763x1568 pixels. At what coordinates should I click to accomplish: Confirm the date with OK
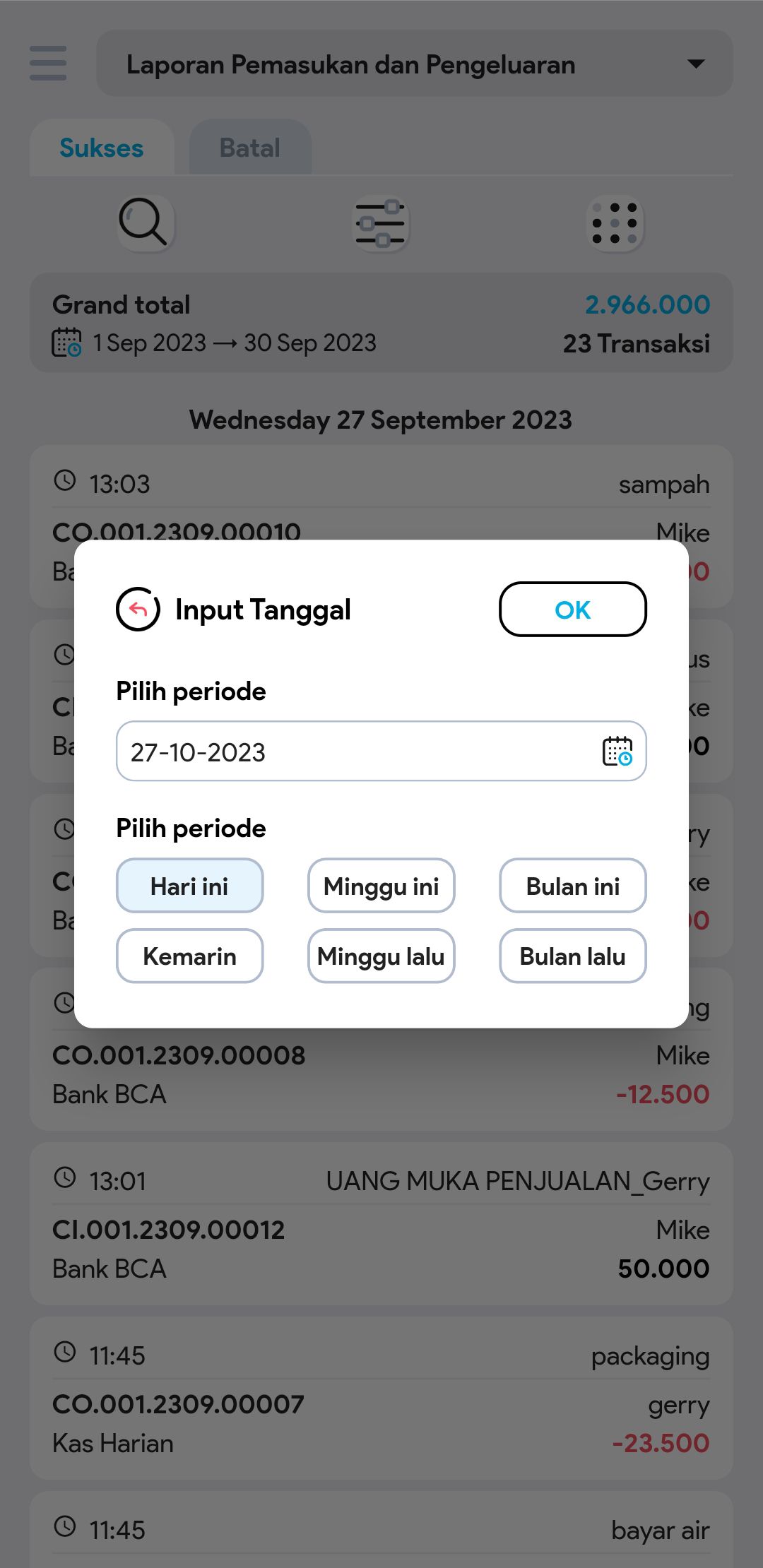[x=572, y=609]
